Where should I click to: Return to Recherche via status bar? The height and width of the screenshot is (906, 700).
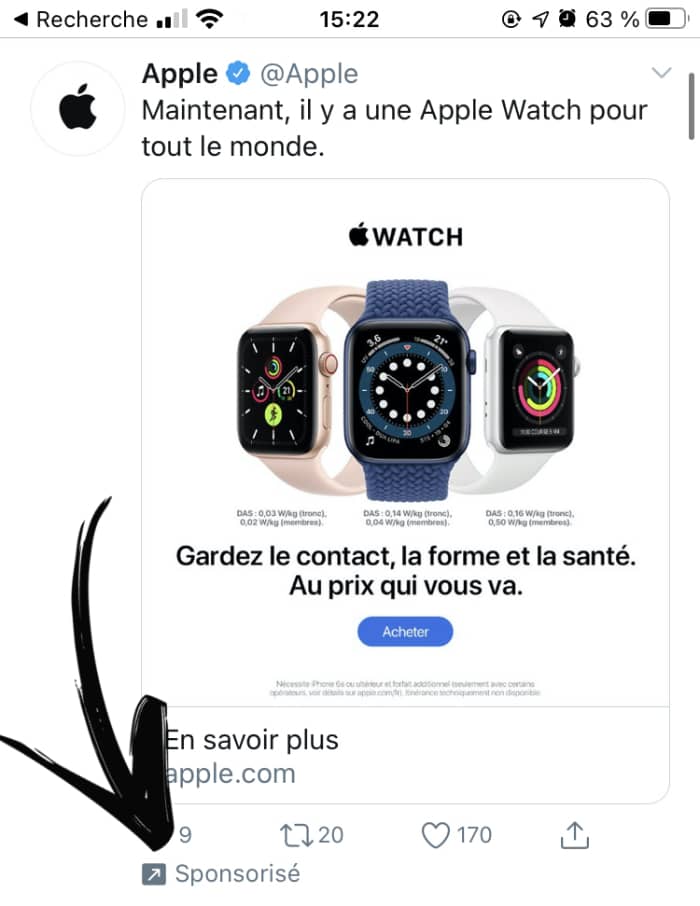click(x=80, y=19)
